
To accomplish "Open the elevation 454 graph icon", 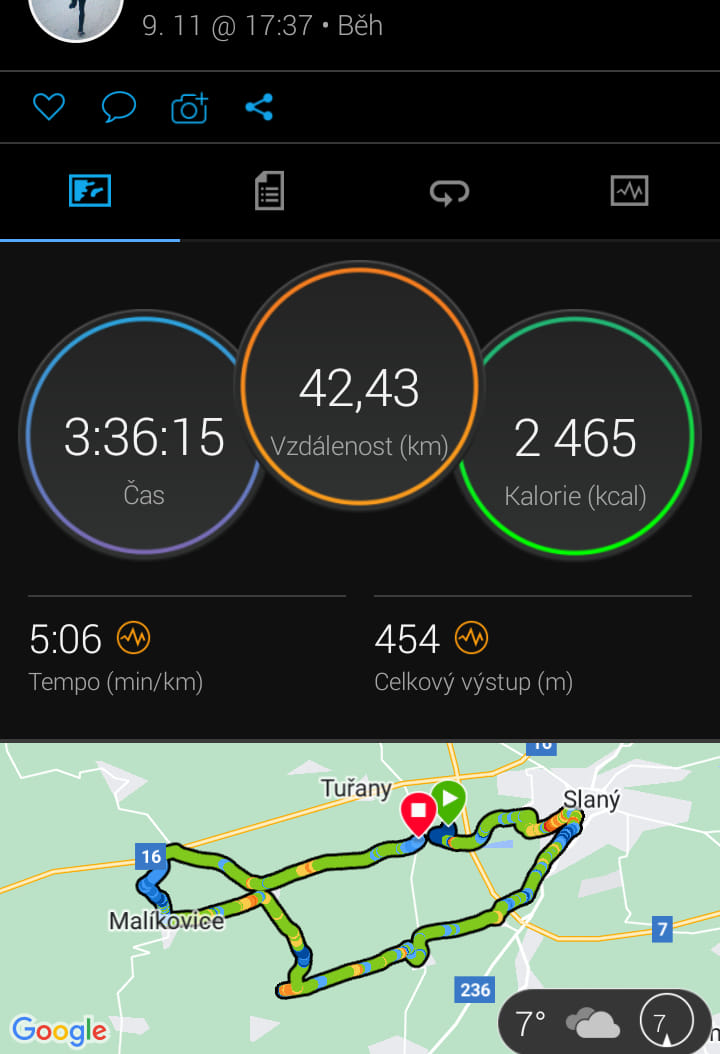I will coord(471,637).
